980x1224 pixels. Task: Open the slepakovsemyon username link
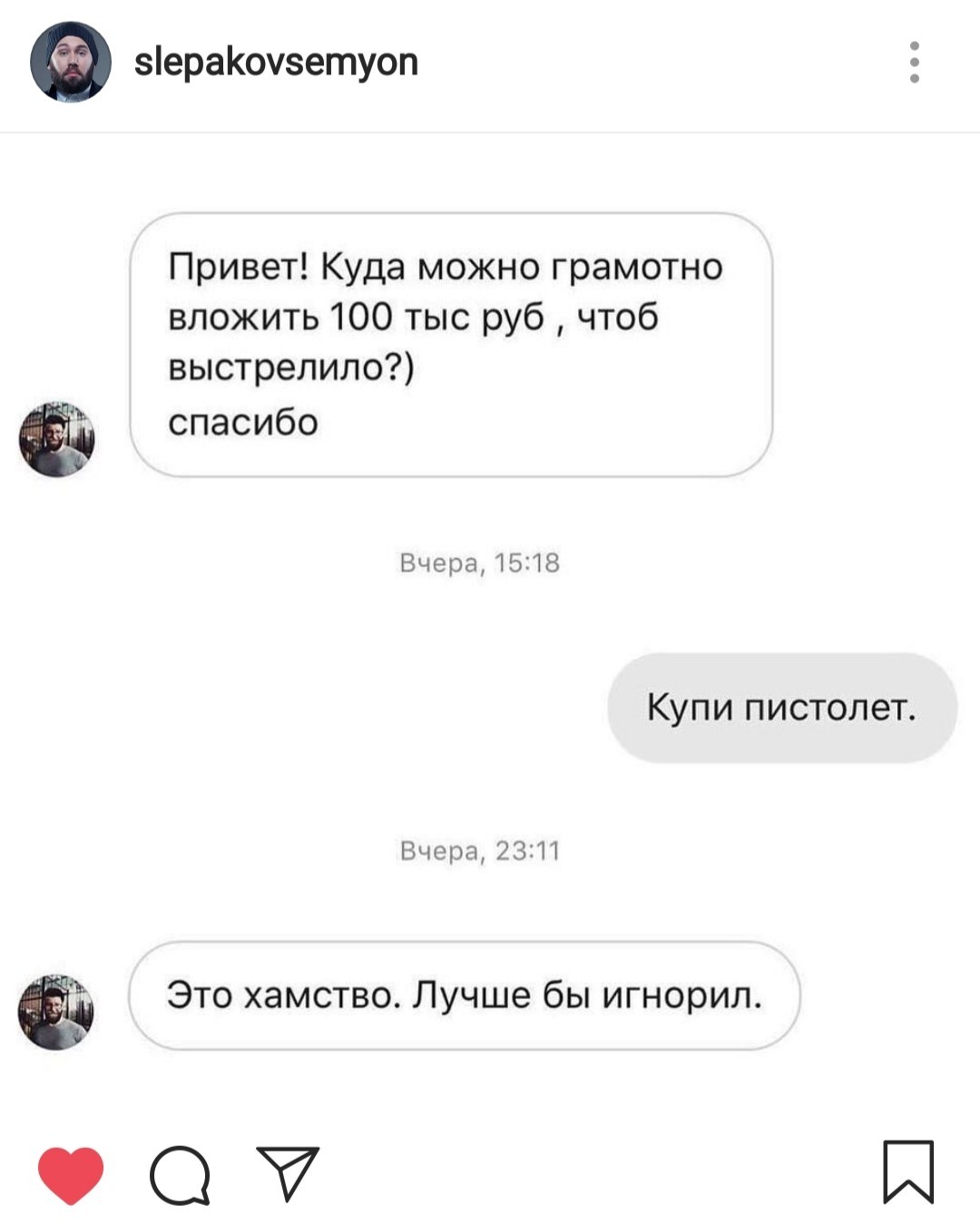(276, 62)
